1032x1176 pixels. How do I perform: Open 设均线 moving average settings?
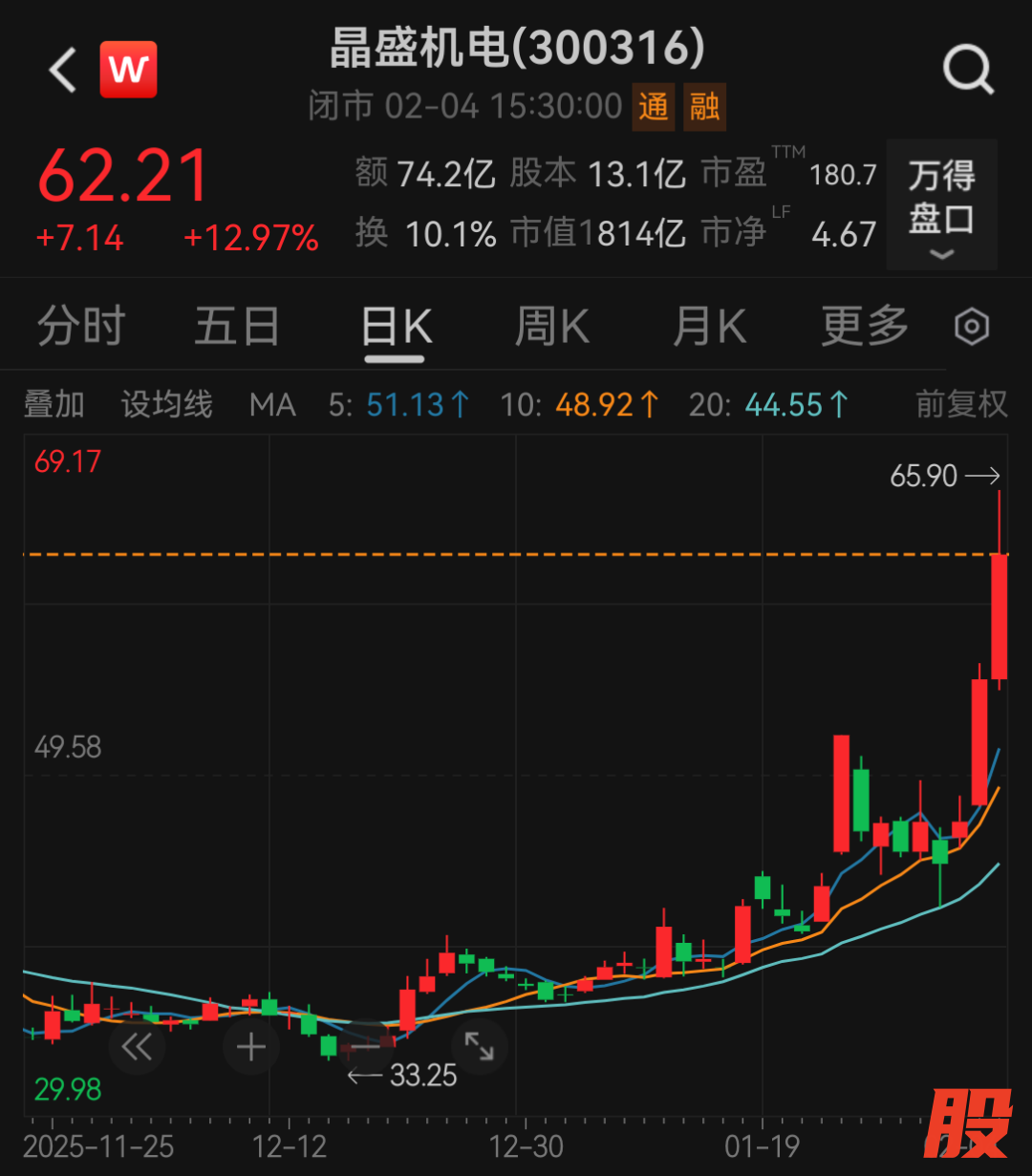click(x=166, y=405)
